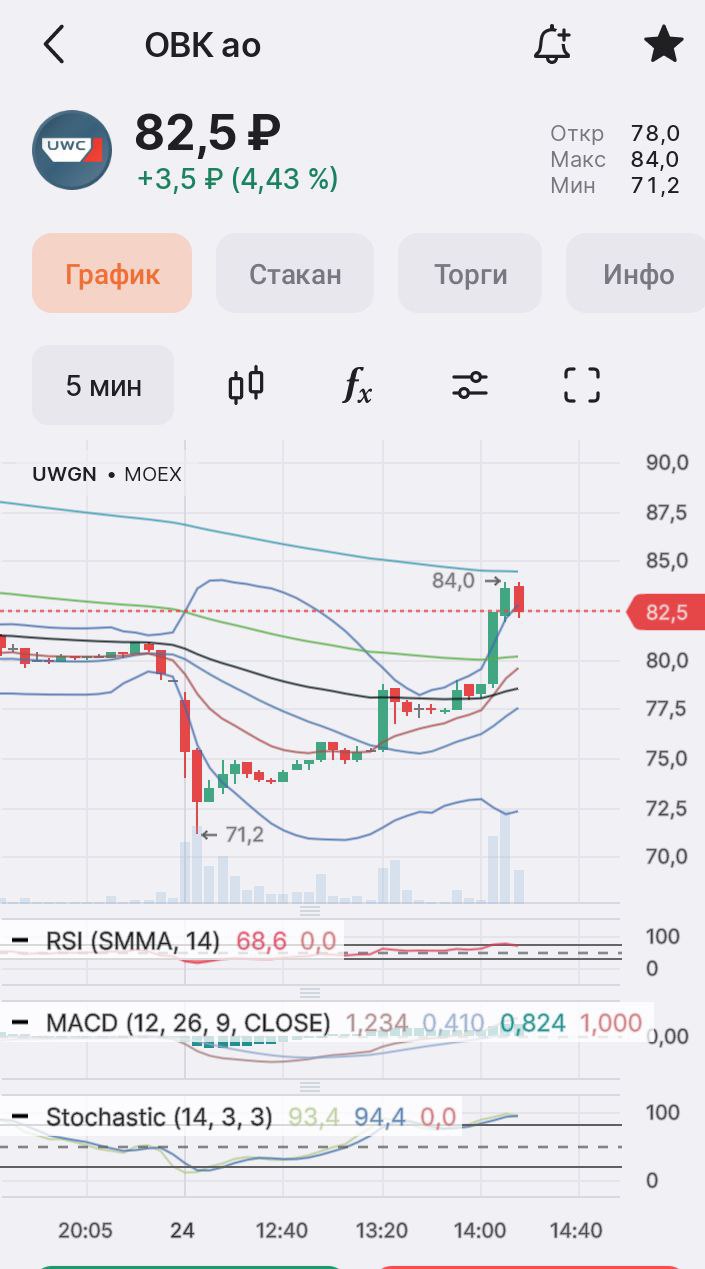Open the indicators fx menu

point(357,385)
